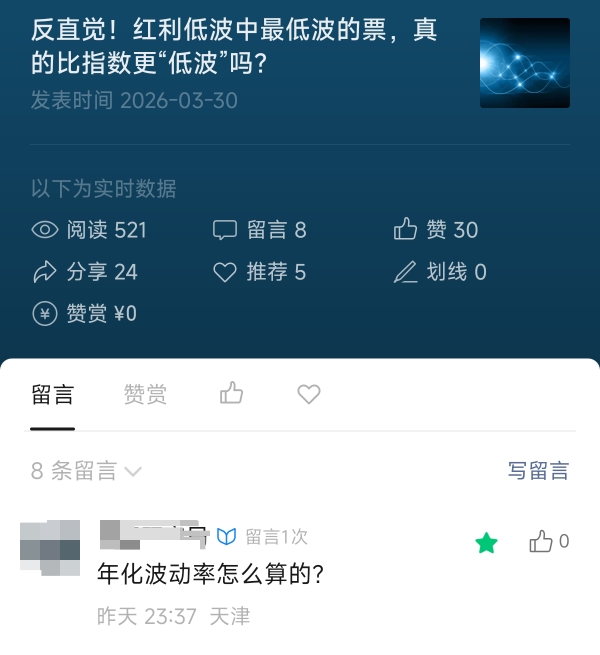The width and height of the screenshot is (600, 655).
Task: Switch to the 赞赏 tab
Action: [145, 395]
